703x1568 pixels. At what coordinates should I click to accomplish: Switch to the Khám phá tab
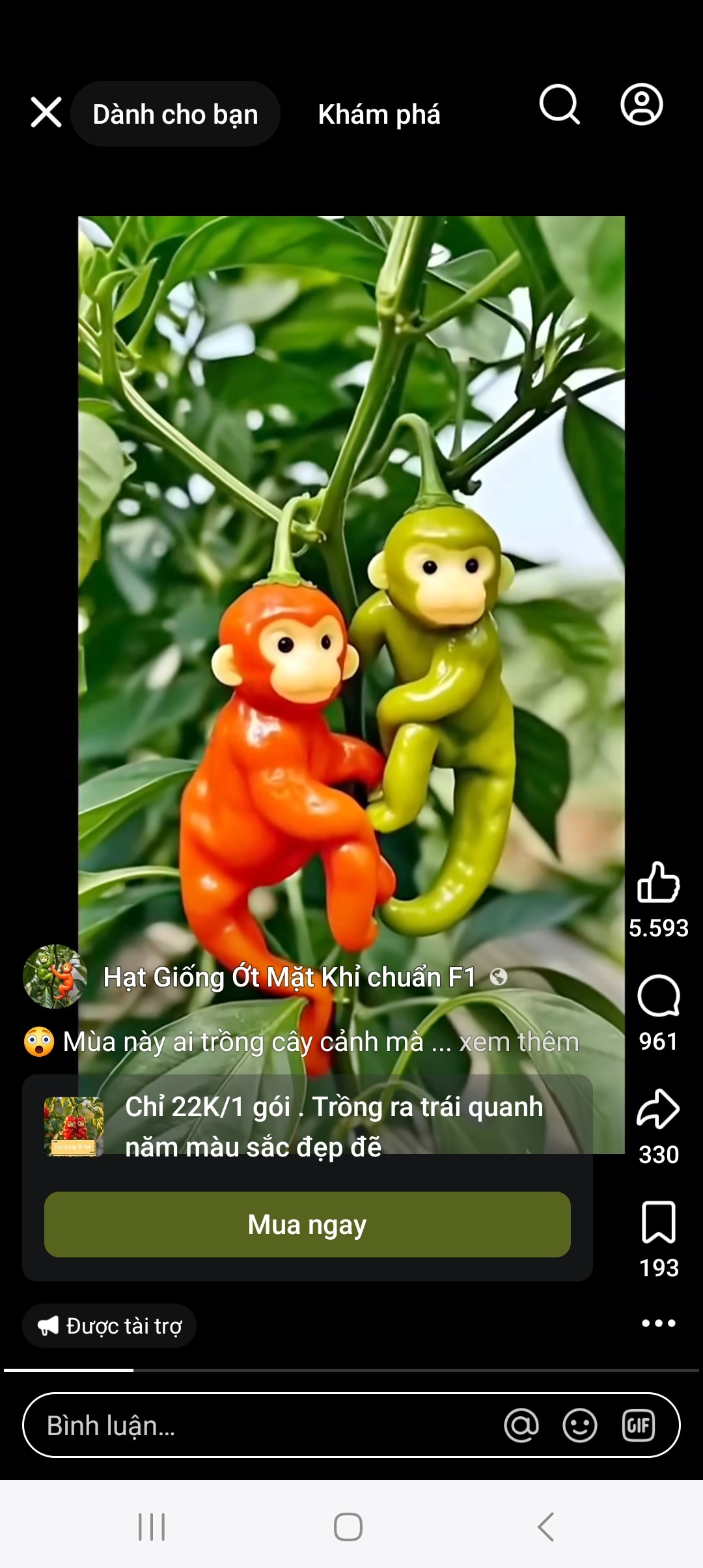[379, 115]
